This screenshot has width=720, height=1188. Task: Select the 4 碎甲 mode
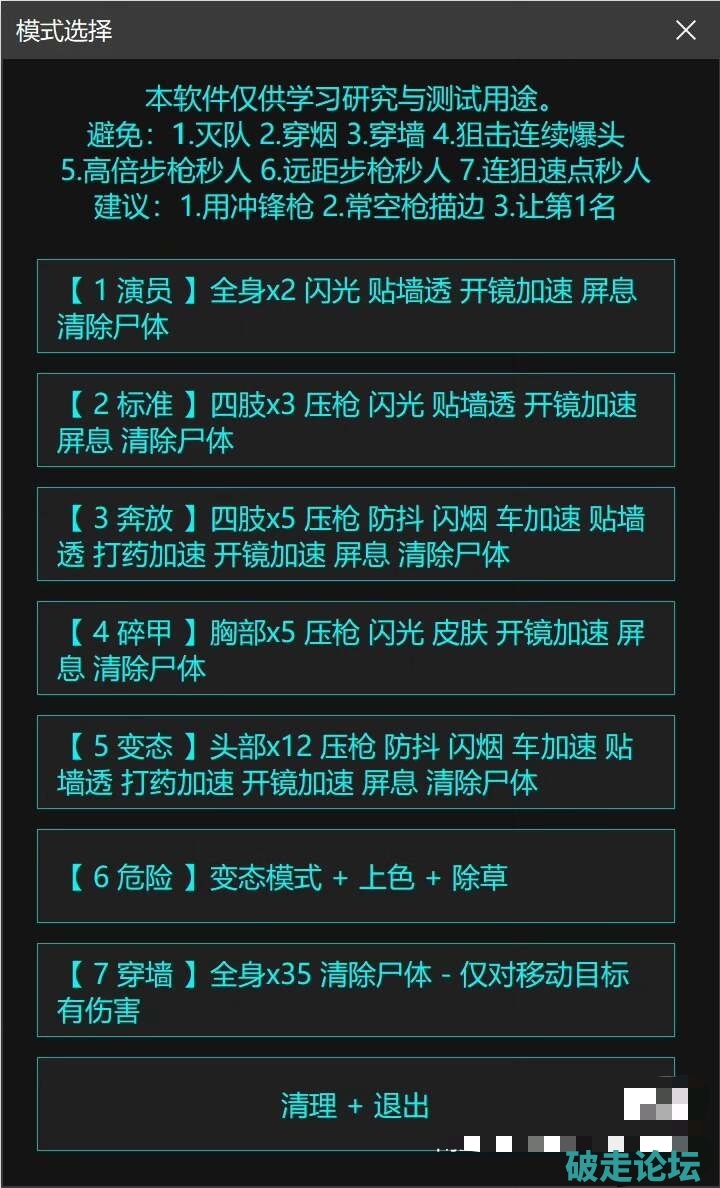(356, 649)
